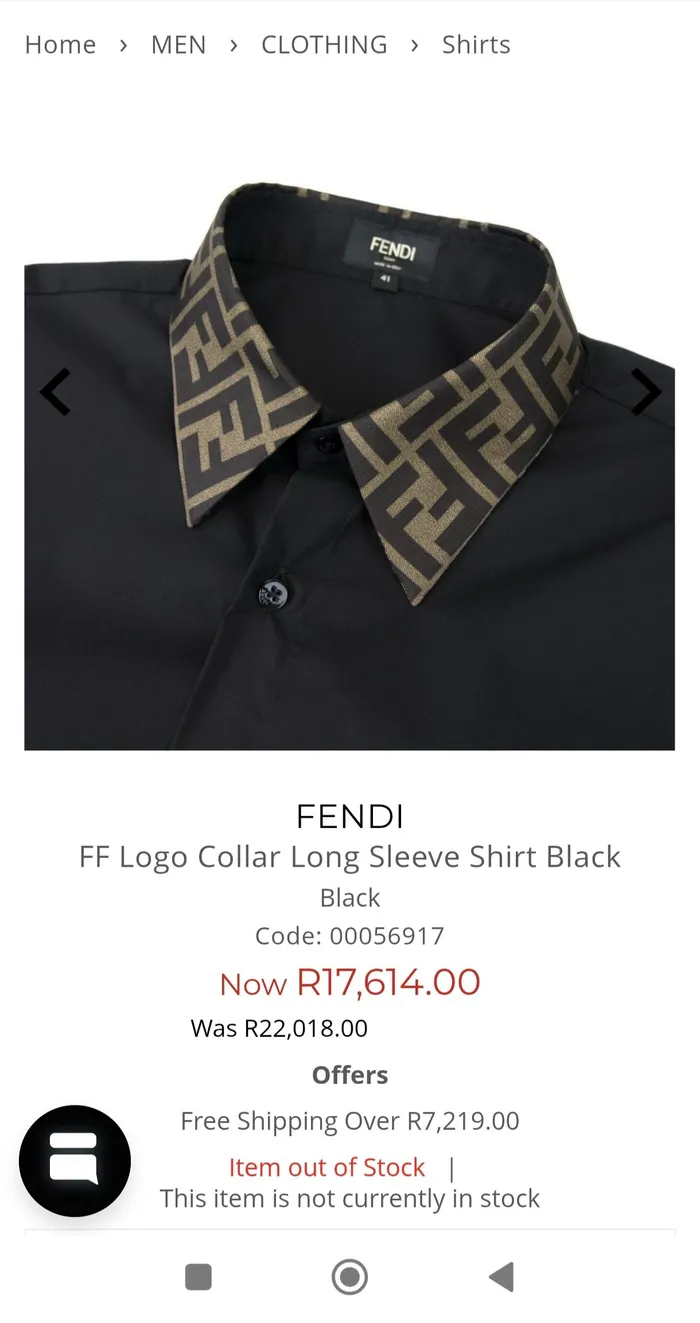Tap the system home button
The height and width of the screenshot is (1323, 700).
(349, 1277)
